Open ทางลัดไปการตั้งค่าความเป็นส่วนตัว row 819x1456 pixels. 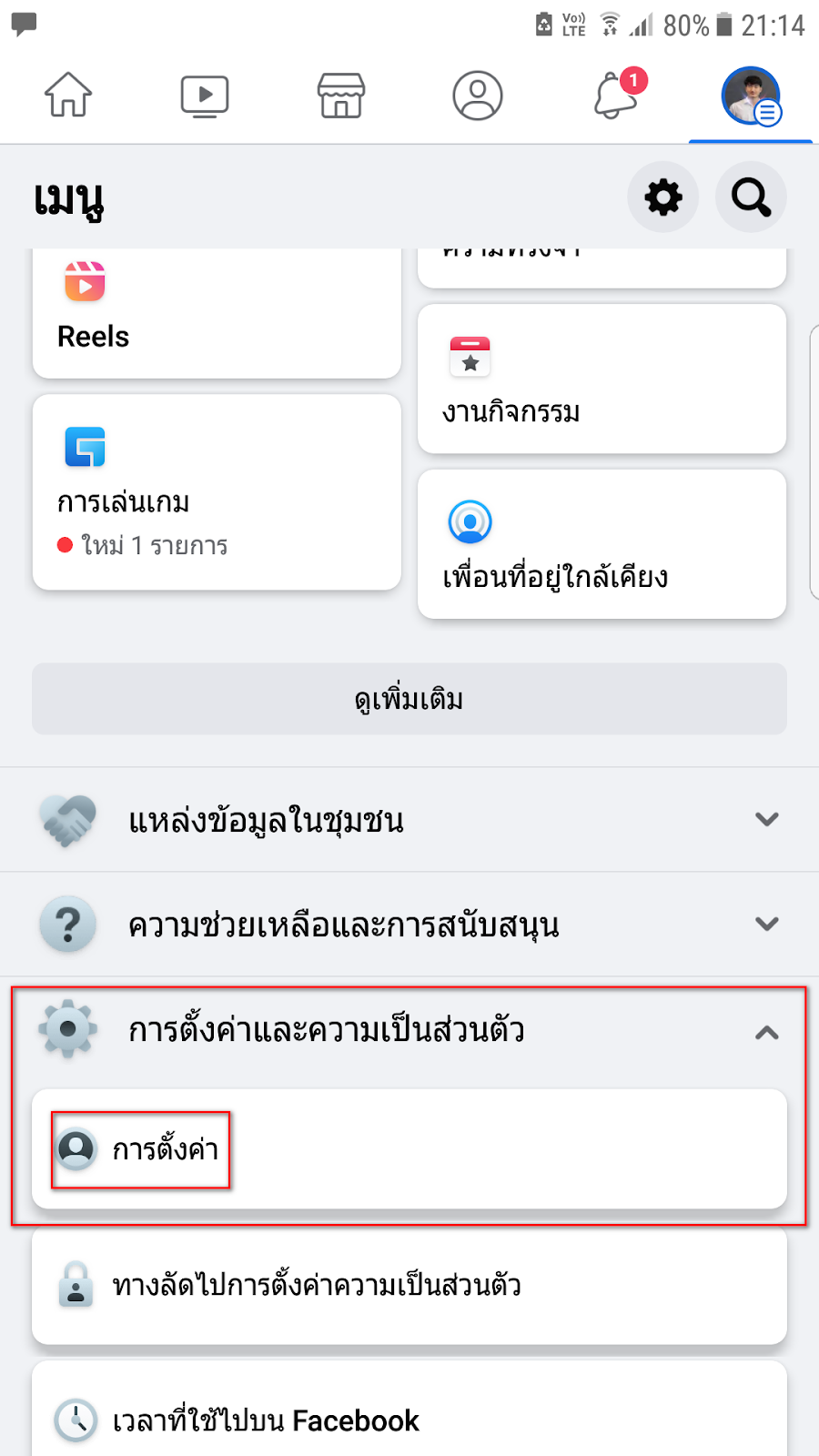coord(409,1285)
